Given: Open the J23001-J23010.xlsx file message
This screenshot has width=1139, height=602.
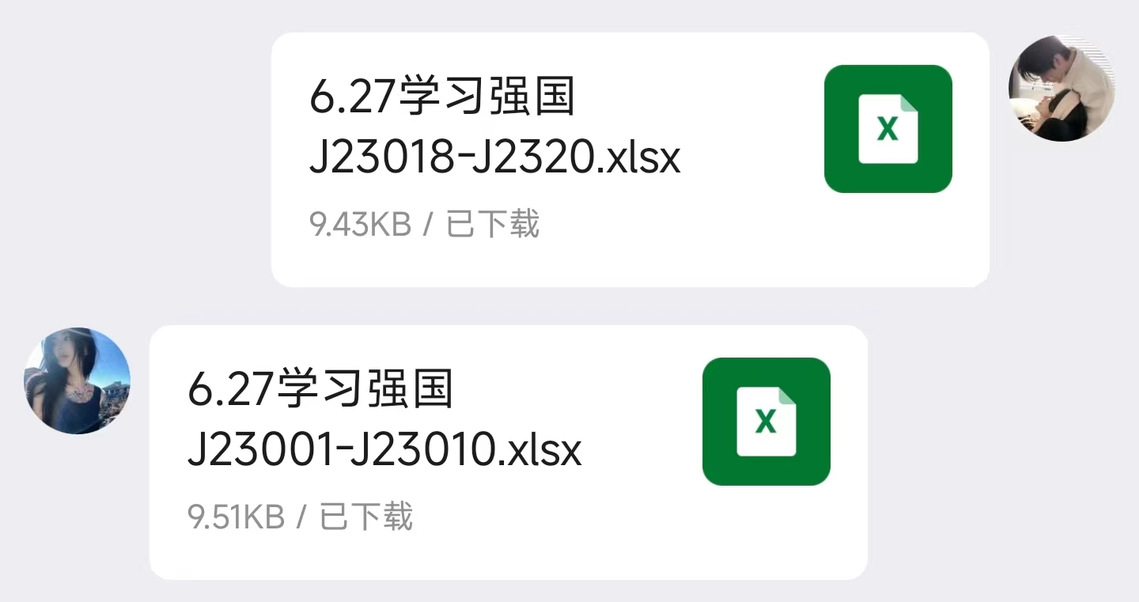Looking at the screenshot, I should [x=508, y=452].
